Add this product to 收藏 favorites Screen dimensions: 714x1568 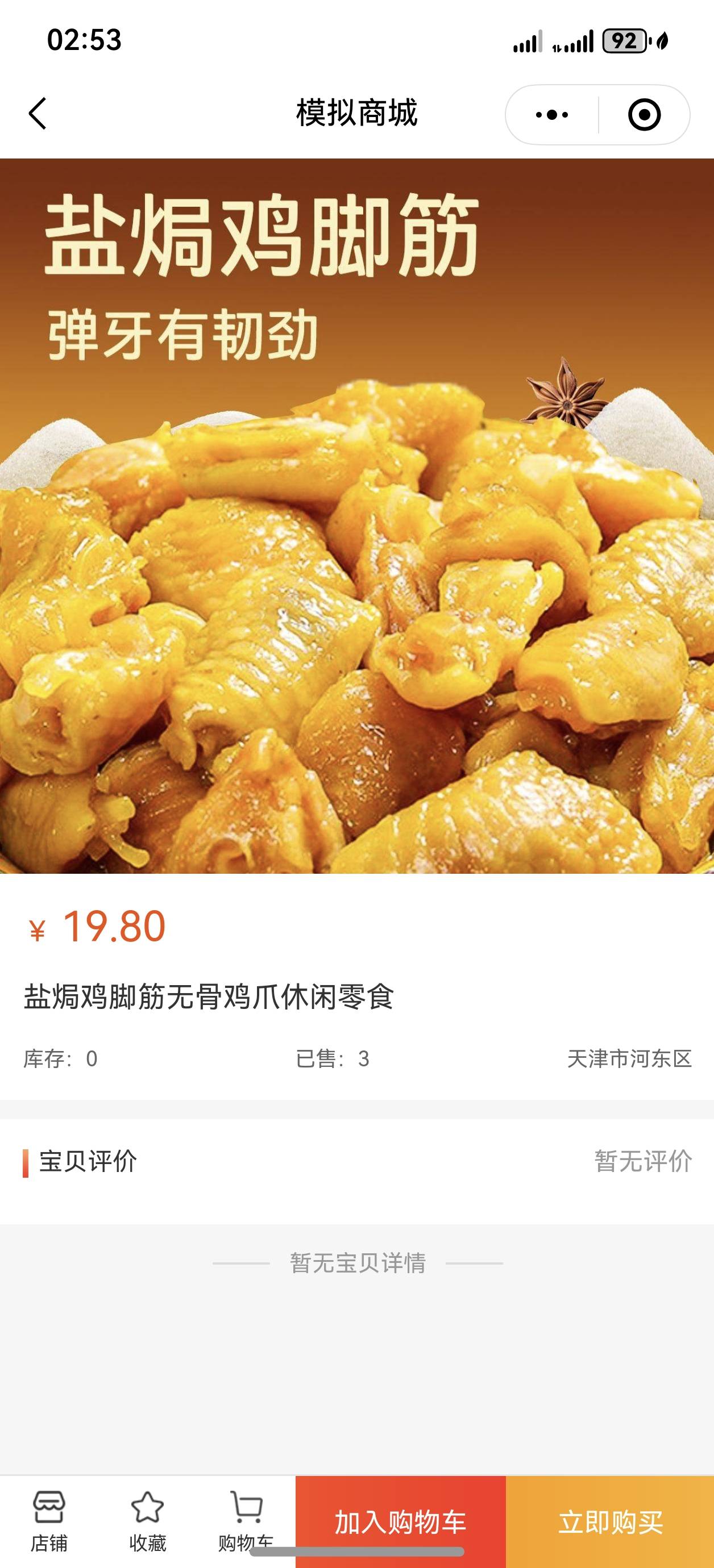[147, 1519]
